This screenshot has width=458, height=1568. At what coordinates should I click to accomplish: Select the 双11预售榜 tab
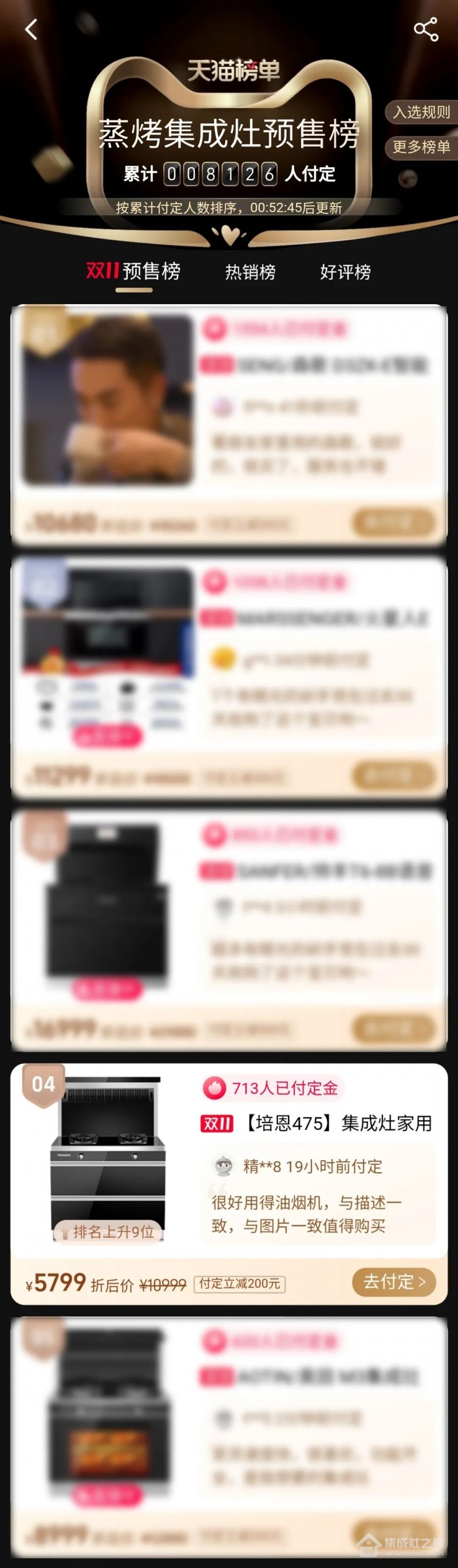point(134,271)
